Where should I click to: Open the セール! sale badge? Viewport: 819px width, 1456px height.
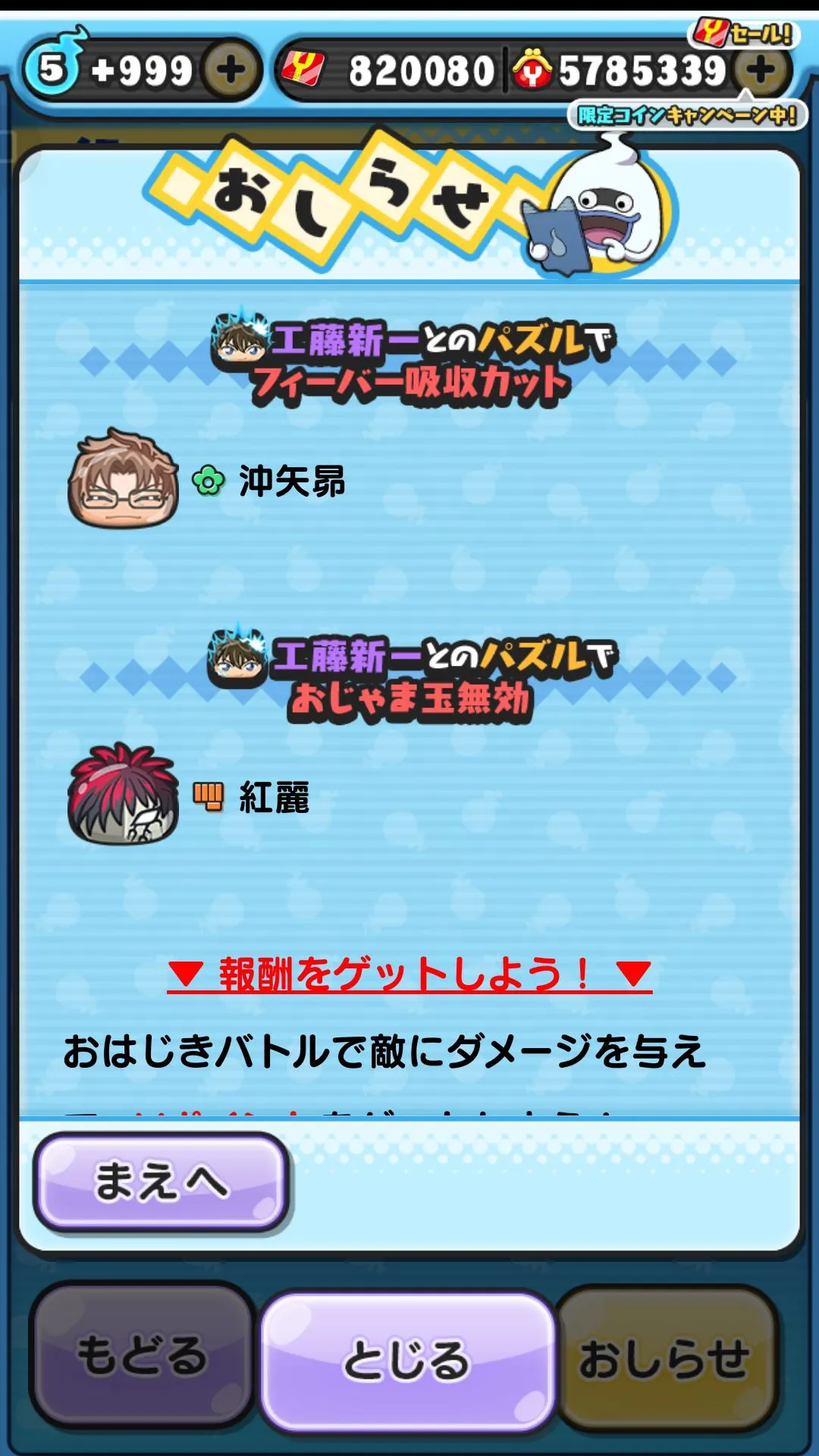coord(745,33)
